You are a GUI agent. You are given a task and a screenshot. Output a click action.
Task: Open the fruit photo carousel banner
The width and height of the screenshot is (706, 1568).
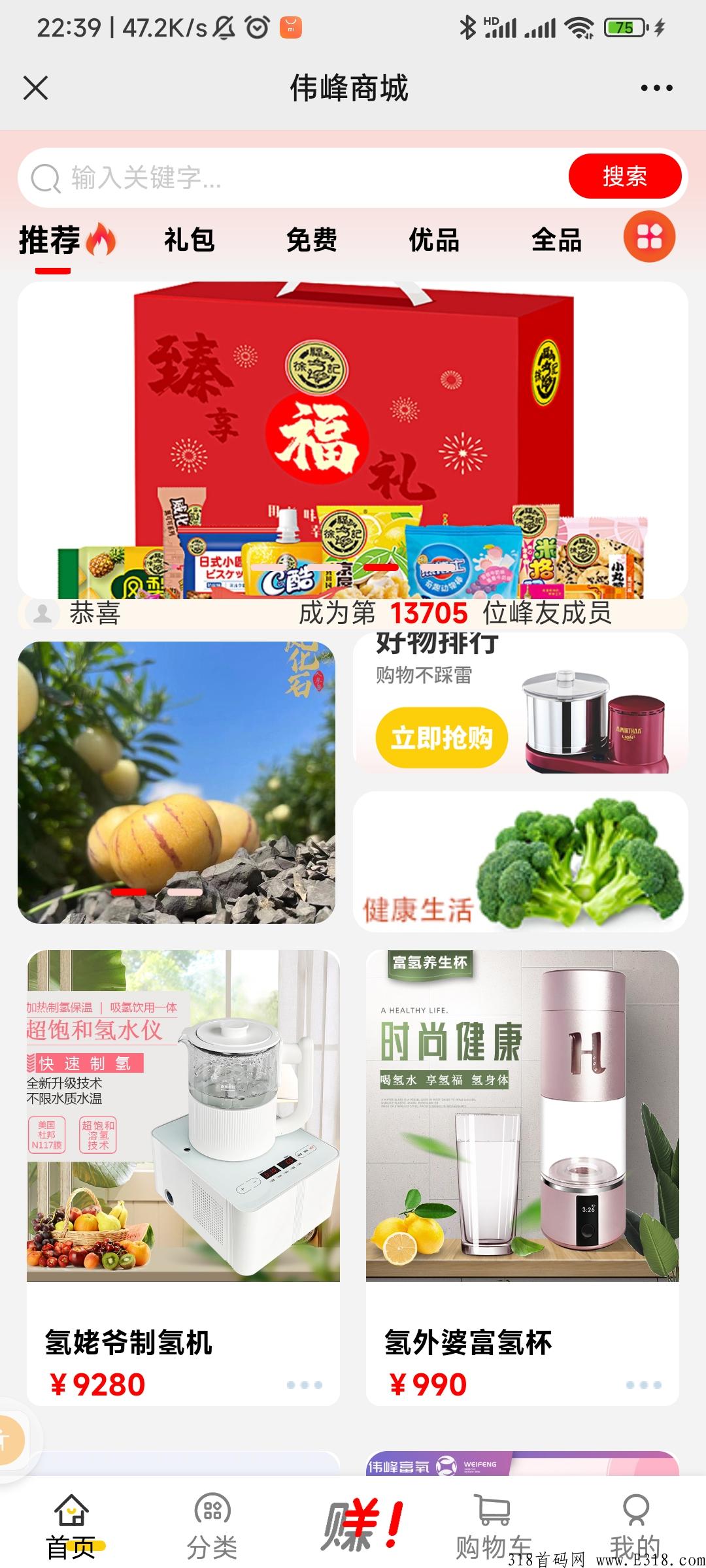pyautogui.click(x=176, y=782)
